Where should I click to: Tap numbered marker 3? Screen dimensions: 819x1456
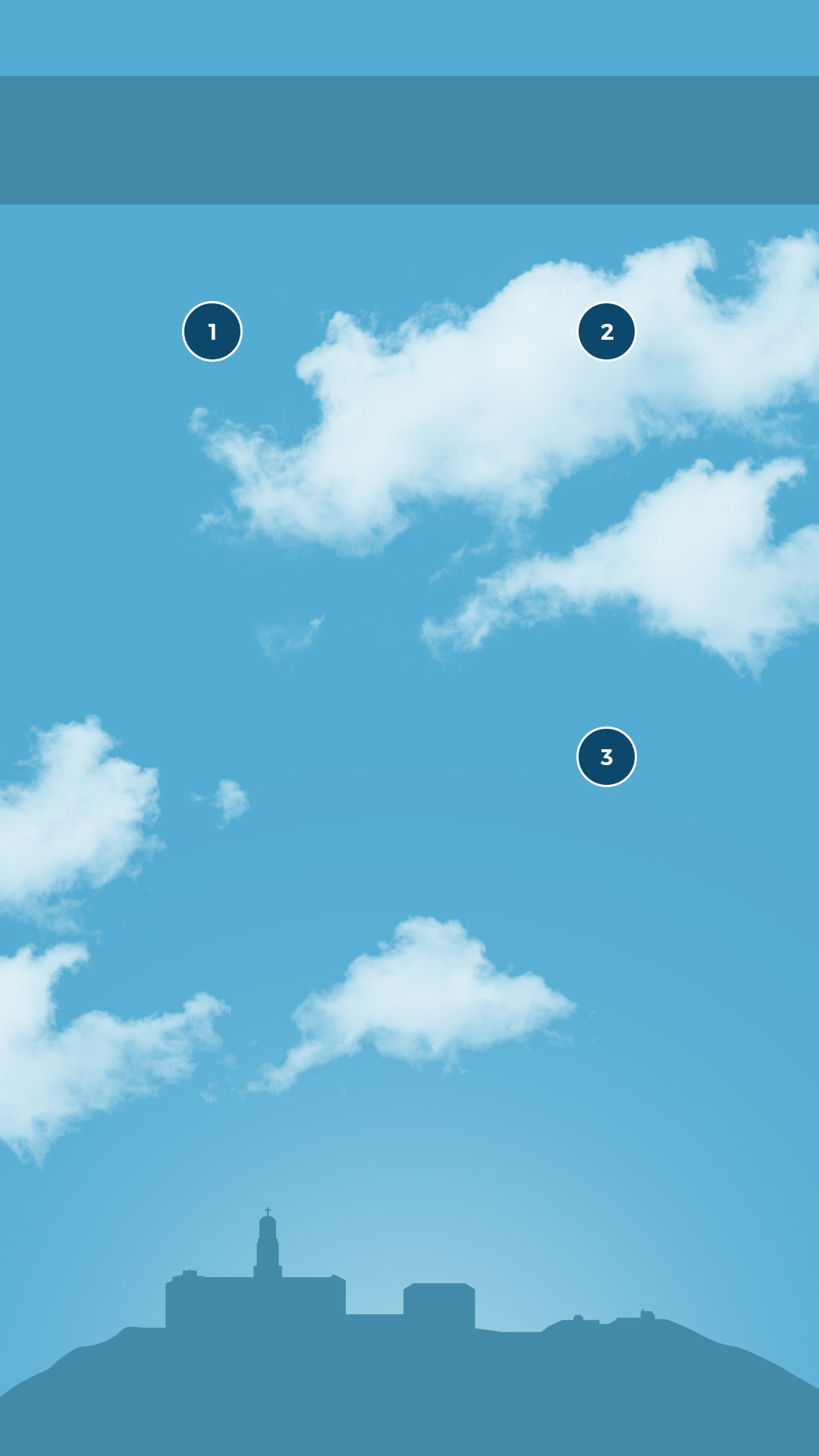point(607,757)
